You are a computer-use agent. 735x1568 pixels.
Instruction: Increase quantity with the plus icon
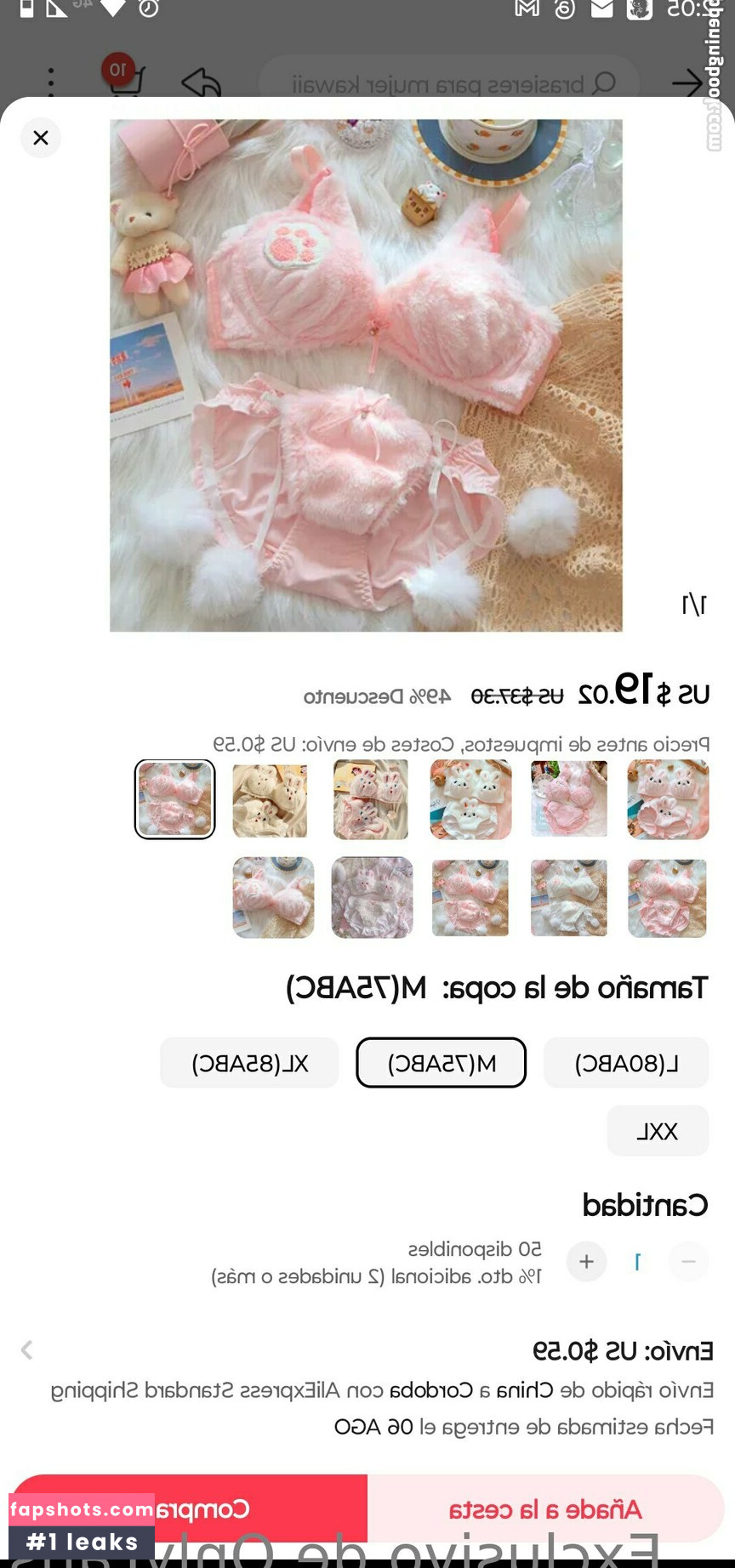click(x=586, y=1262)
